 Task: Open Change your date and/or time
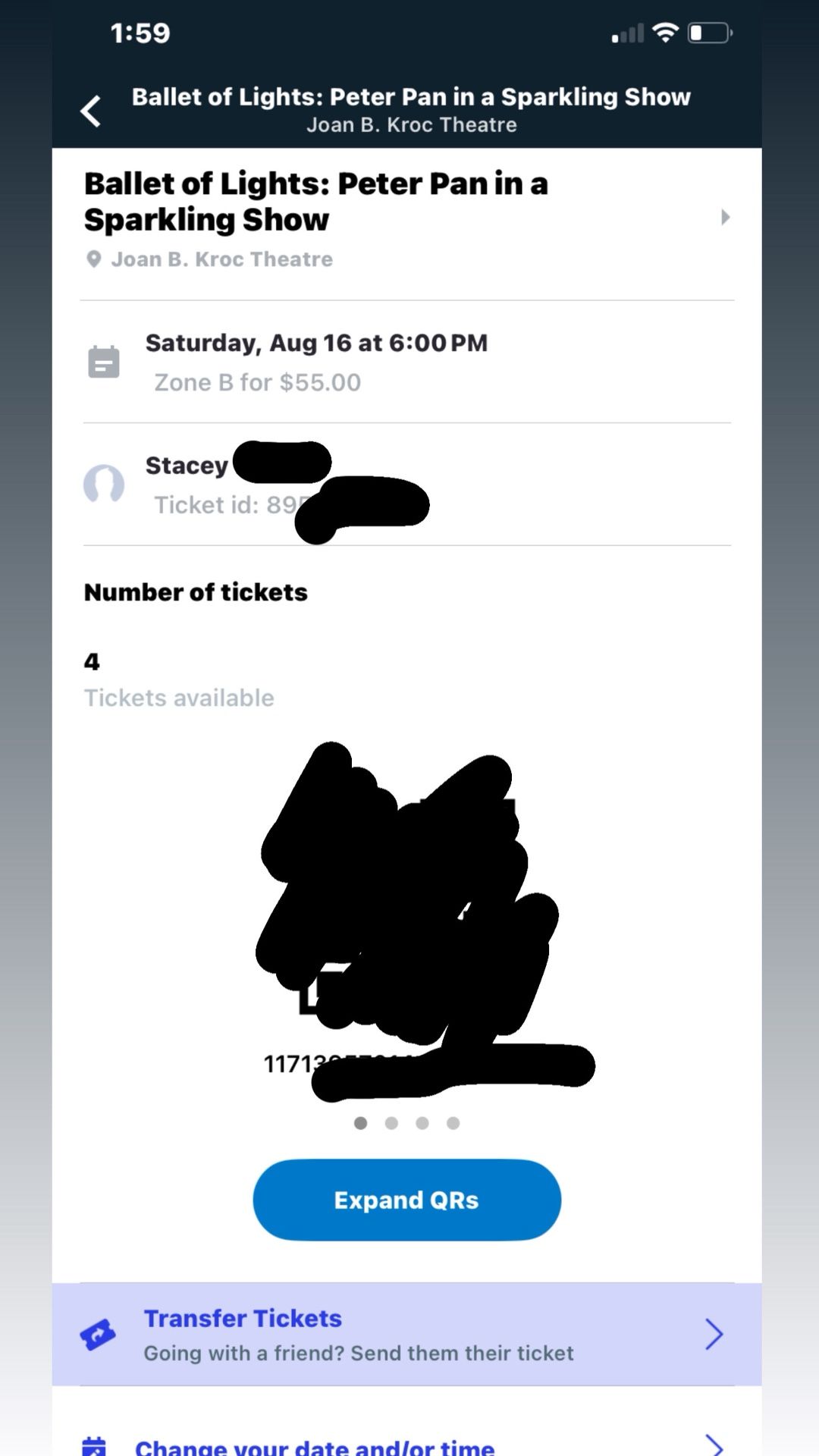pos(406,1445)
